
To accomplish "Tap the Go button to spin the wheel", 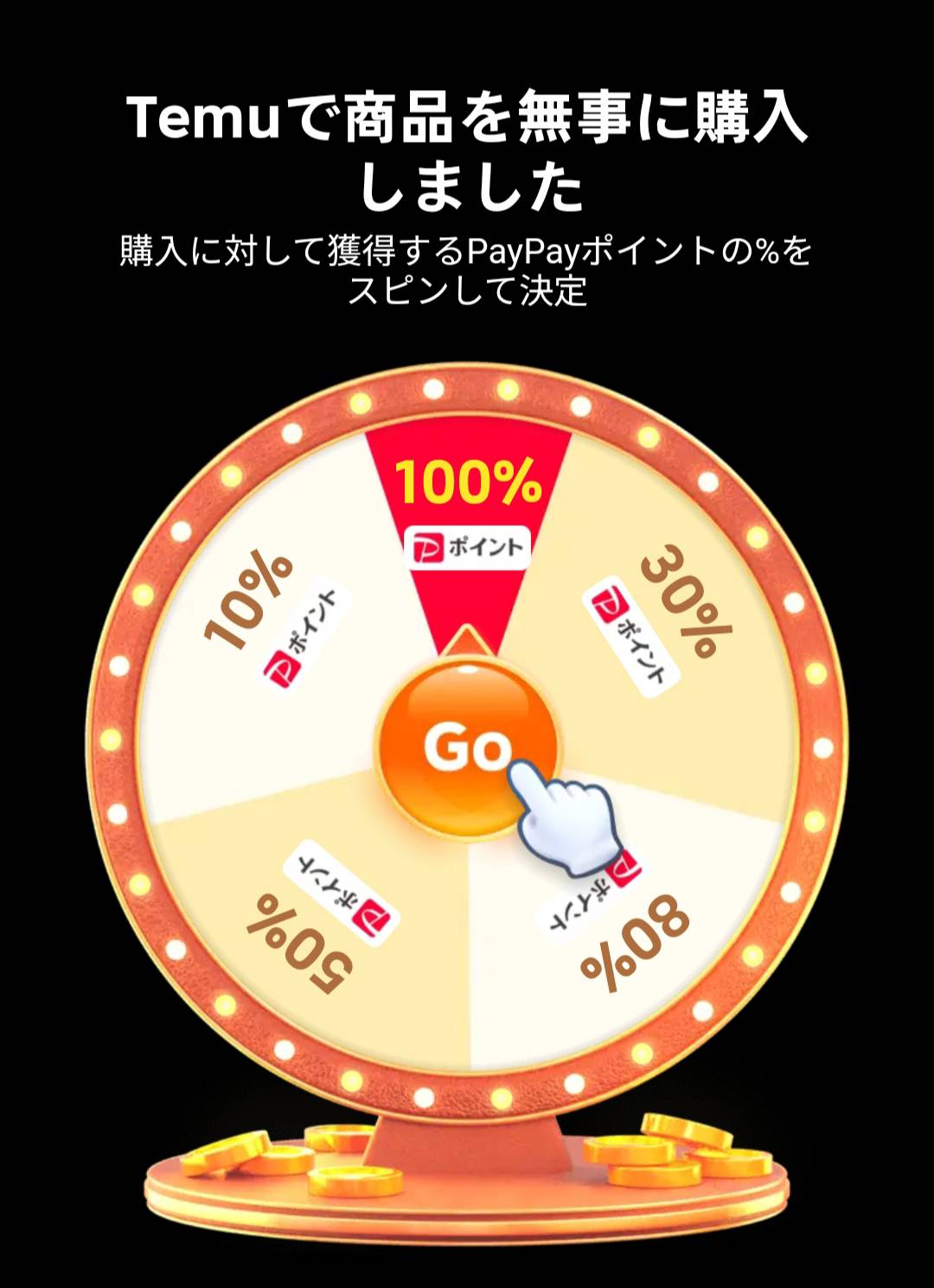I will [467, 746].
